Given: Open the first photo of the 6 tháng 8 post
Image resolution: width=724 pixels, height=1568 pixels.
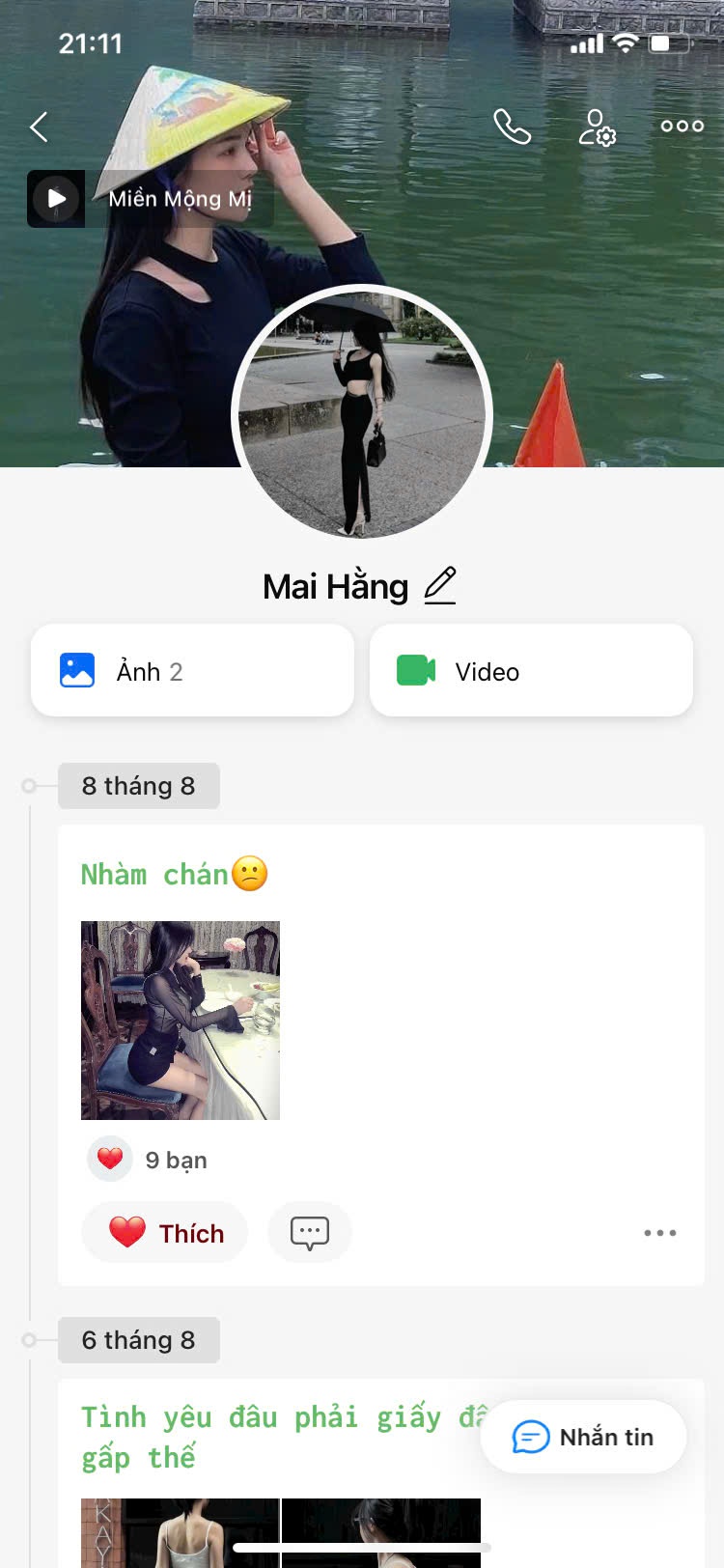Looking at the screenshot, I should point(180,1532).
